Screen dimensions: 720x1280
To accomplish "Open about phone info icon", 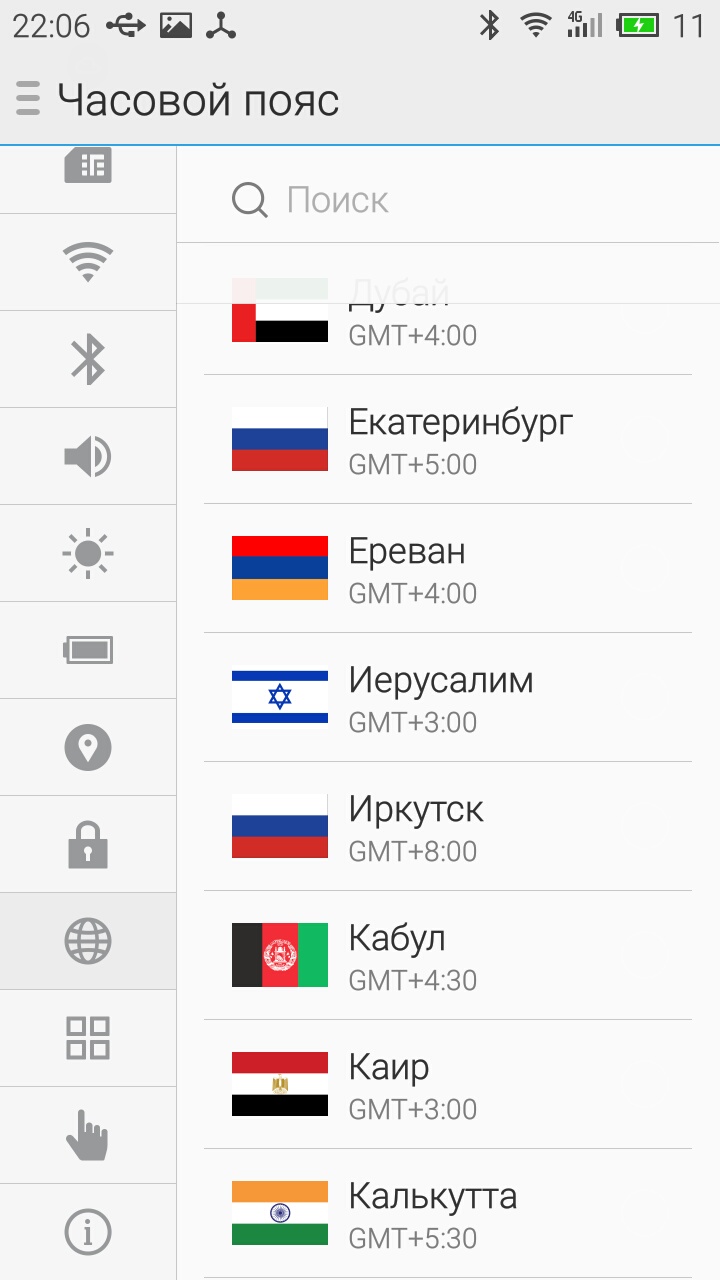I will pos(88,1232).
